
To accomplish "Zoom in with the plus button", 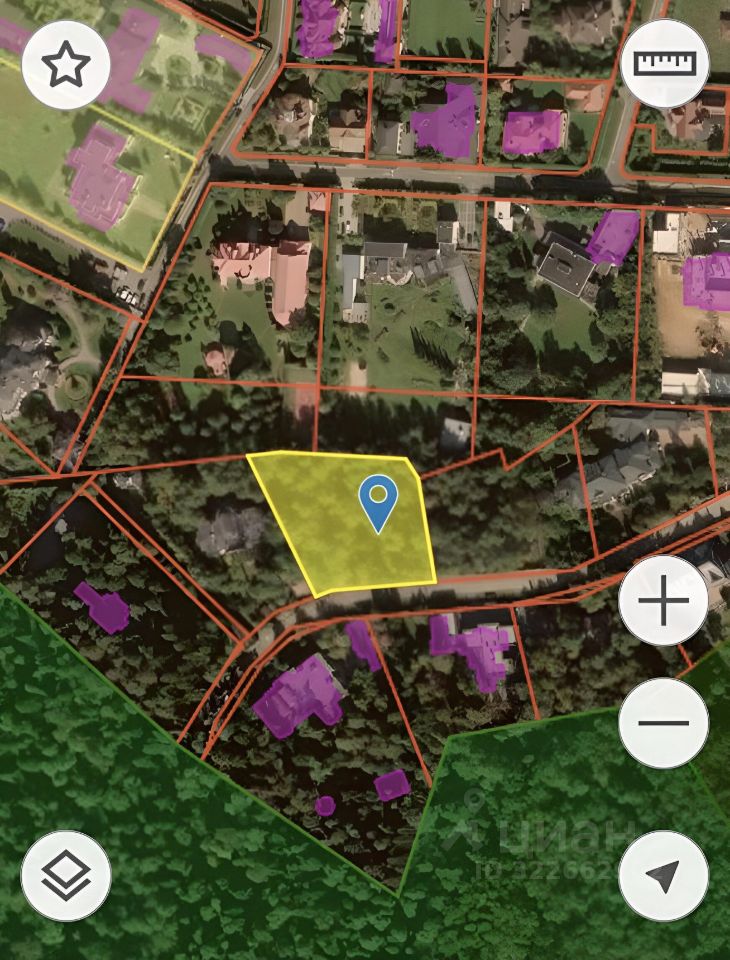I will [x=664, y=600].
